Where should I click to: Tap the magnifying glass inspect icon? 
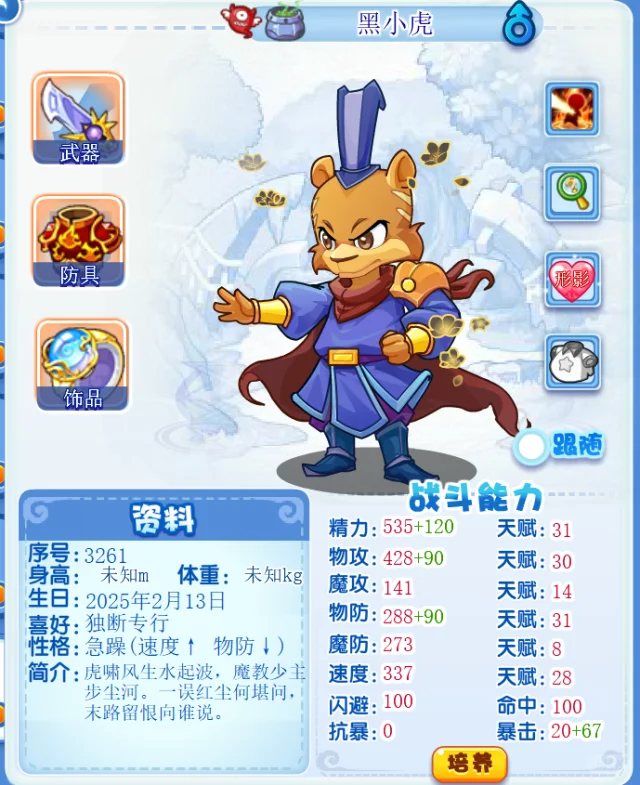pos(572,192)
